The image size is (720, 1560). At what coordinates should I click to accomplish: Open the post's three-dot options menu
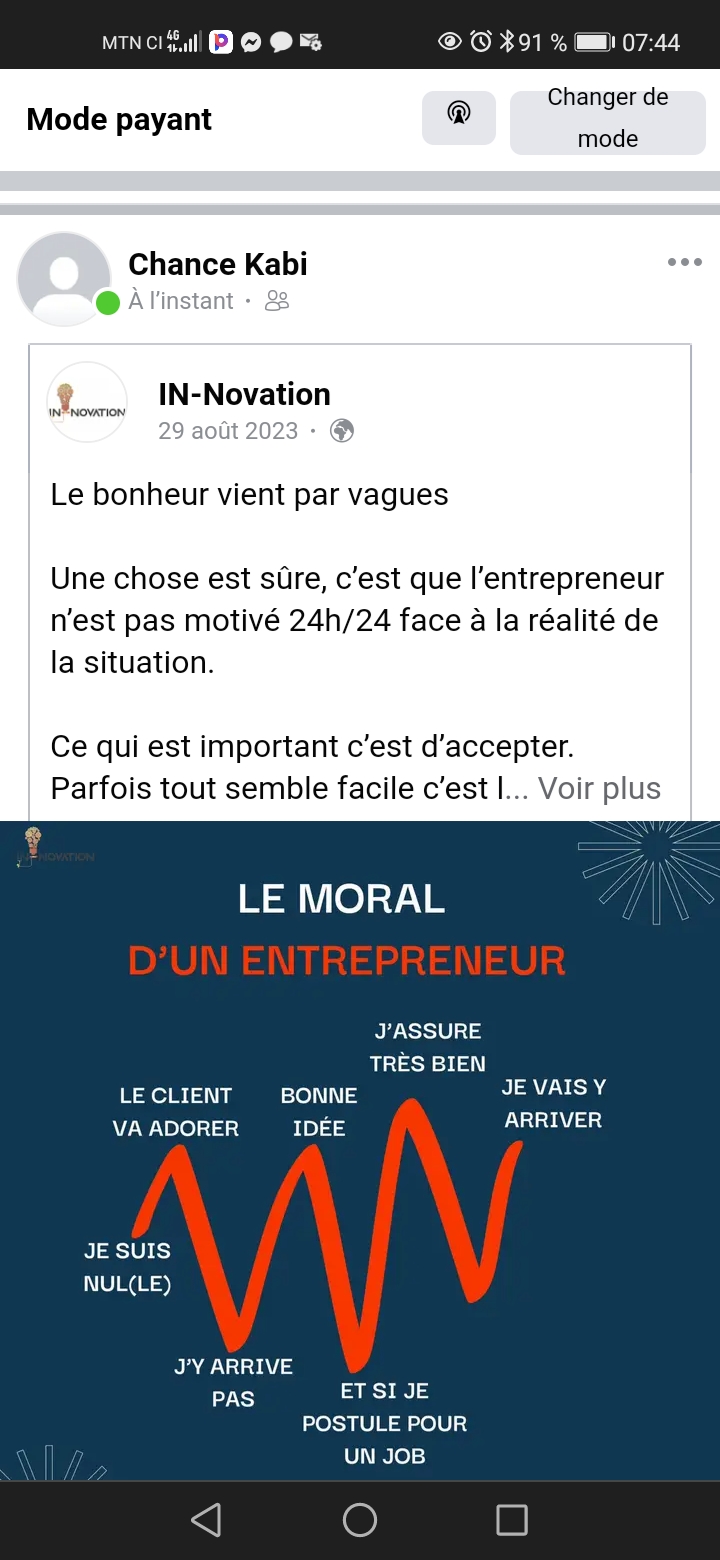684,263
